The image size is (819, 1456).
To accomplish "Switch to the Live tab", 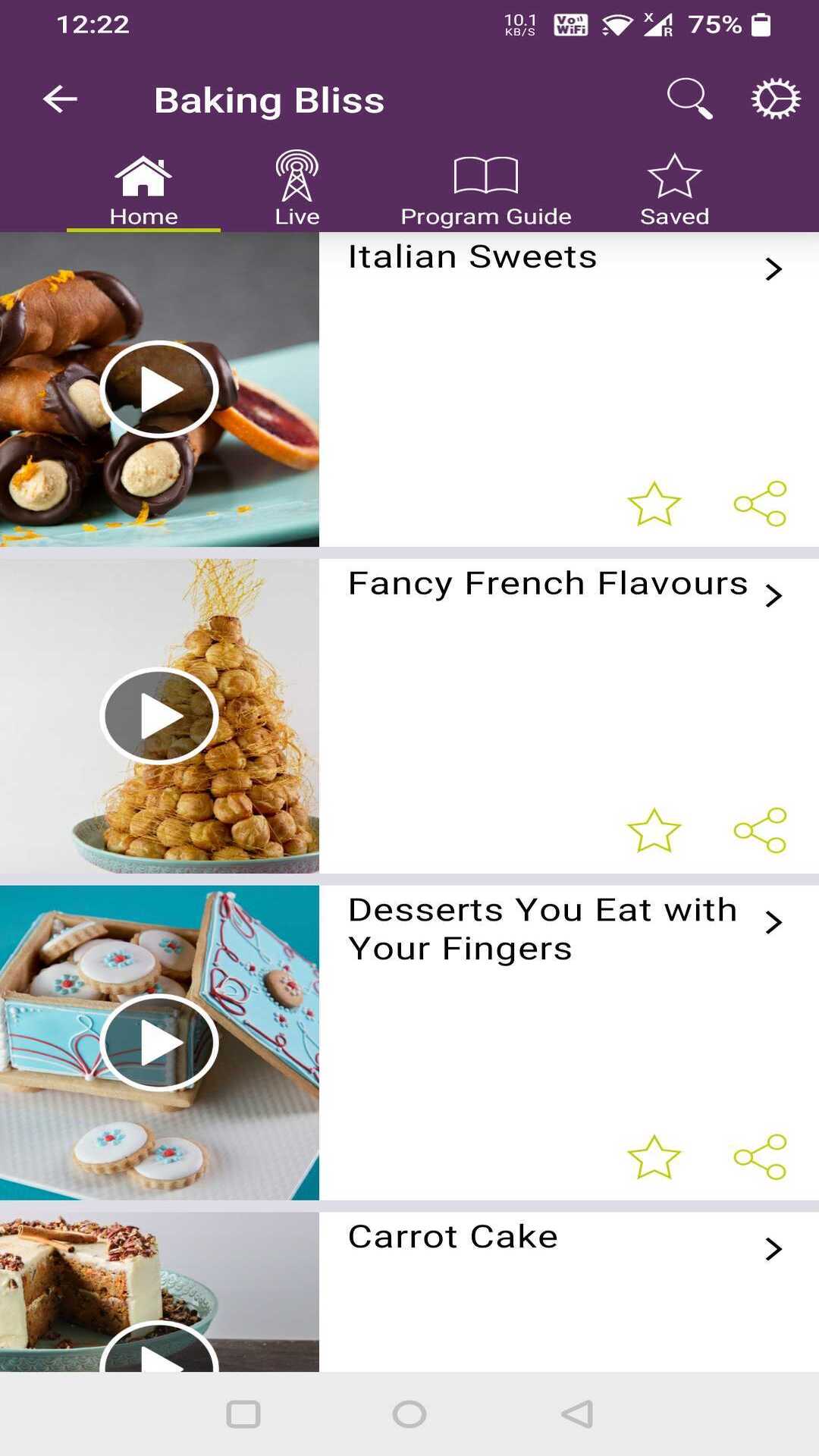I will [x=295, y=184].
